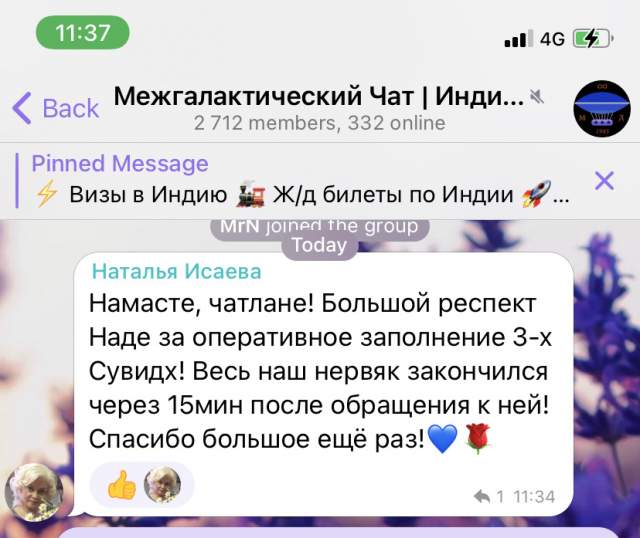View the reply to Наталья's message
Viewport: 640px width, 538px height.
[488, 496]
